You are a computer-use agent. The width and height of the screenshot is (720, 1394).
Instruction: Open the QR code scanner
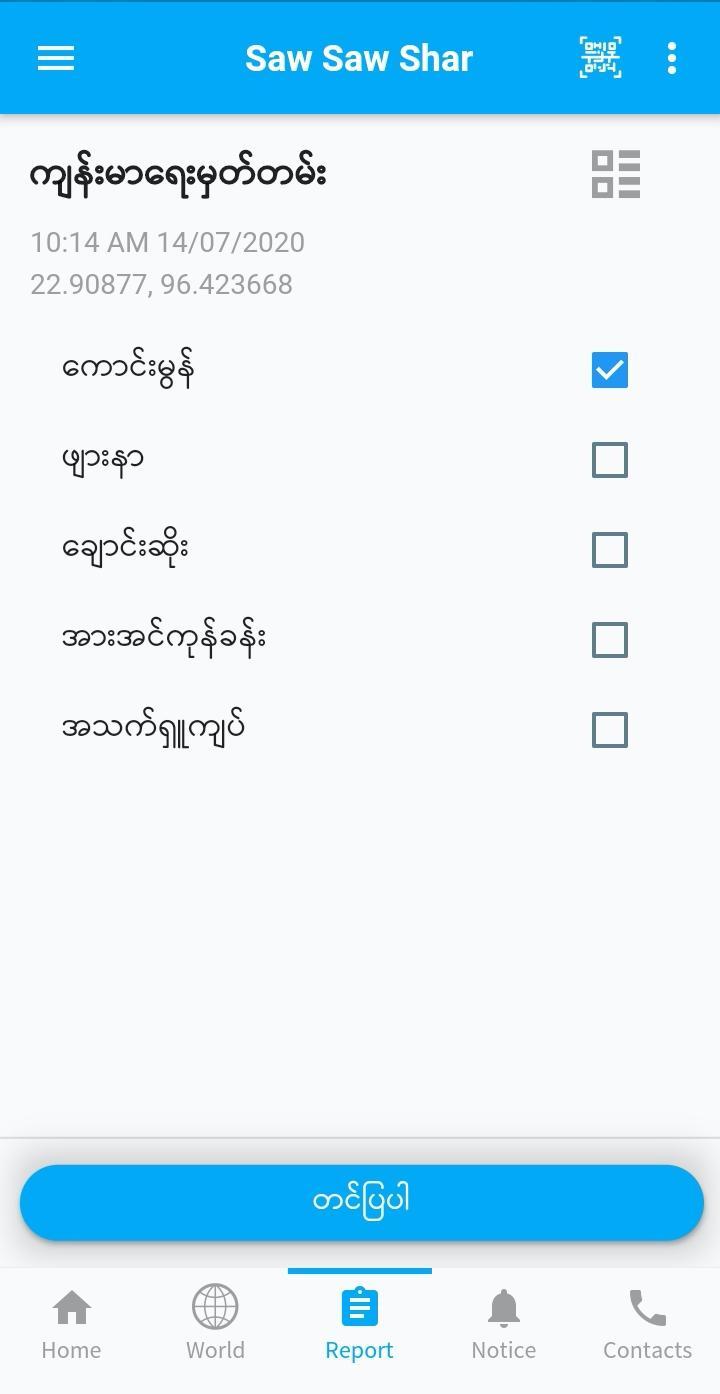click(600, 58)
